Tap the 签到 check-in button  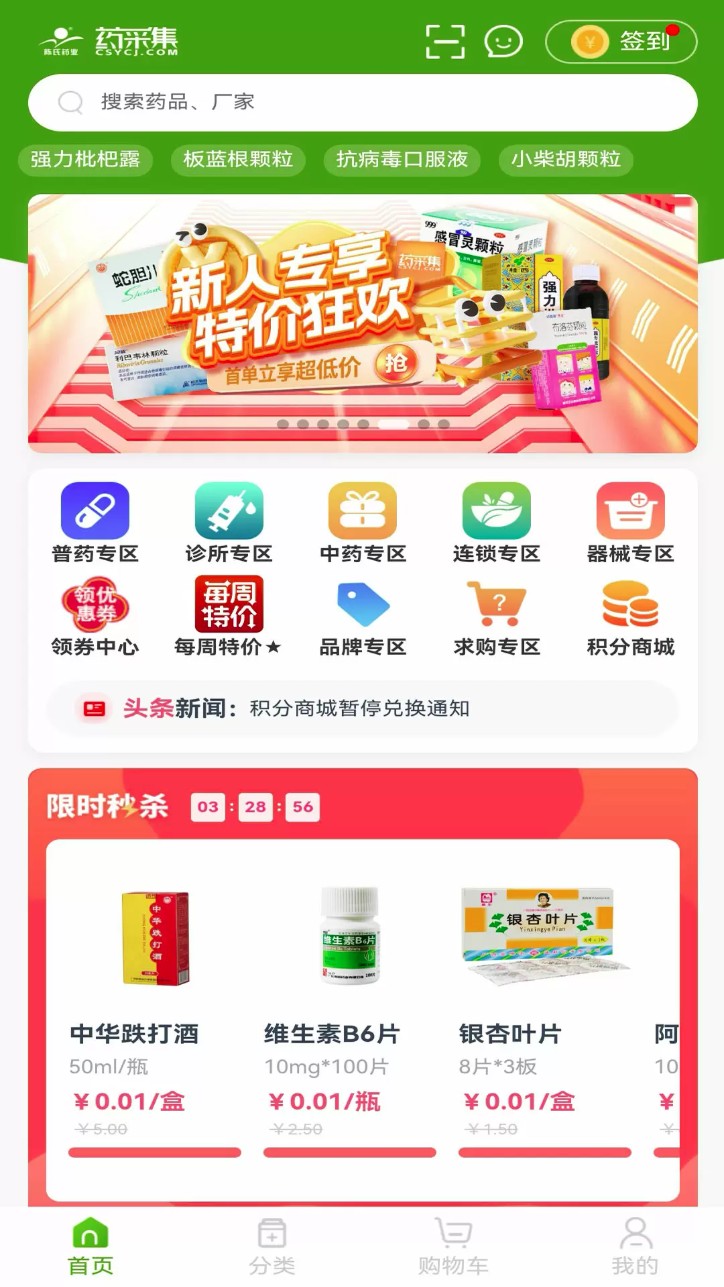pyautogui.click(x=620, y=41)
